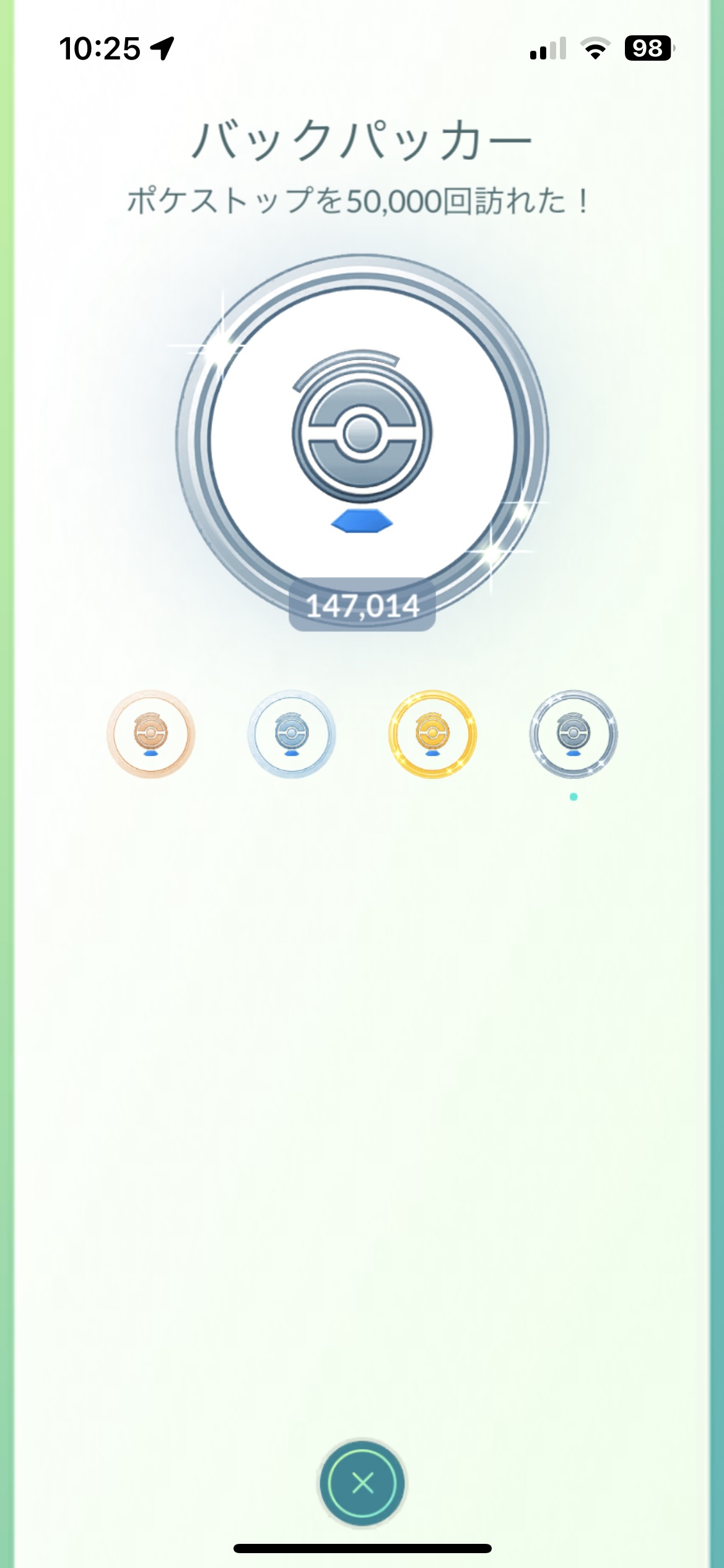Close the Backpacker medal screen
724x1568 pixels.
(x=362, y=1483)
